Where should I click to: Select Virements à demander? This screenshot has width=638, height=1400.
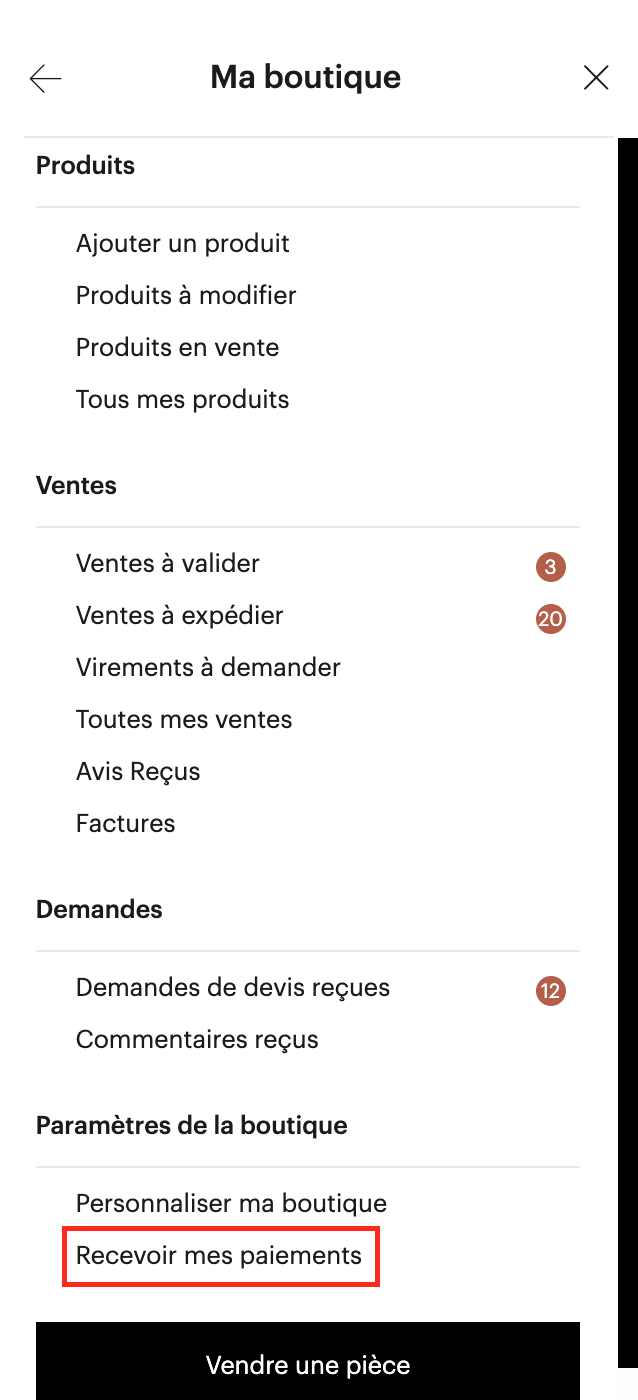point(208,667)
